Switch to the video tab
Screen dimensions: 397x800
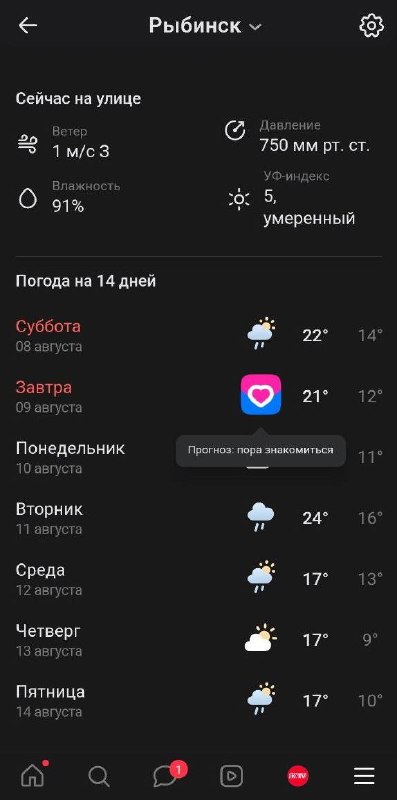coord(231,777)
